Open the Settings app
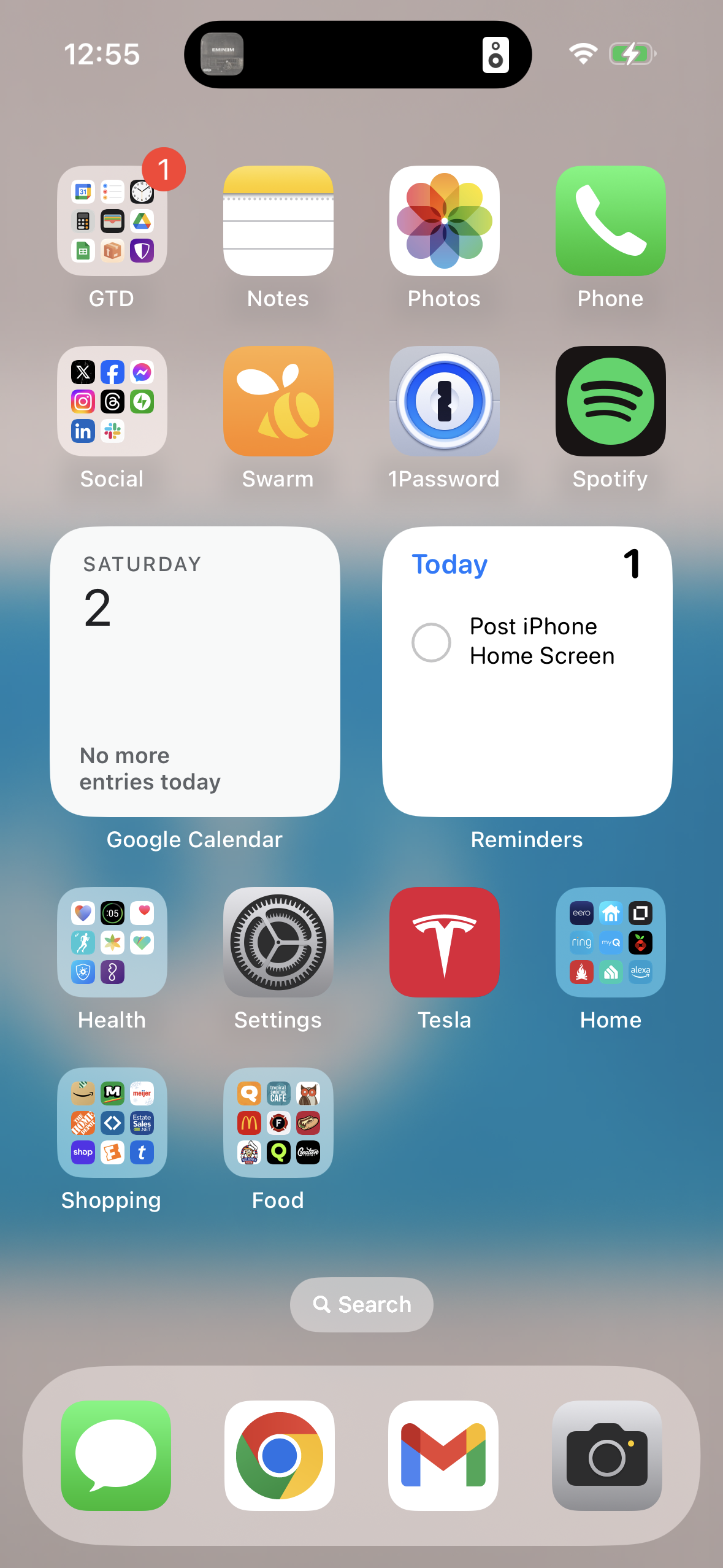Image resolution: width=723 pixels, height=1568 pixels. pyautogui.click(x=277, y=942)
